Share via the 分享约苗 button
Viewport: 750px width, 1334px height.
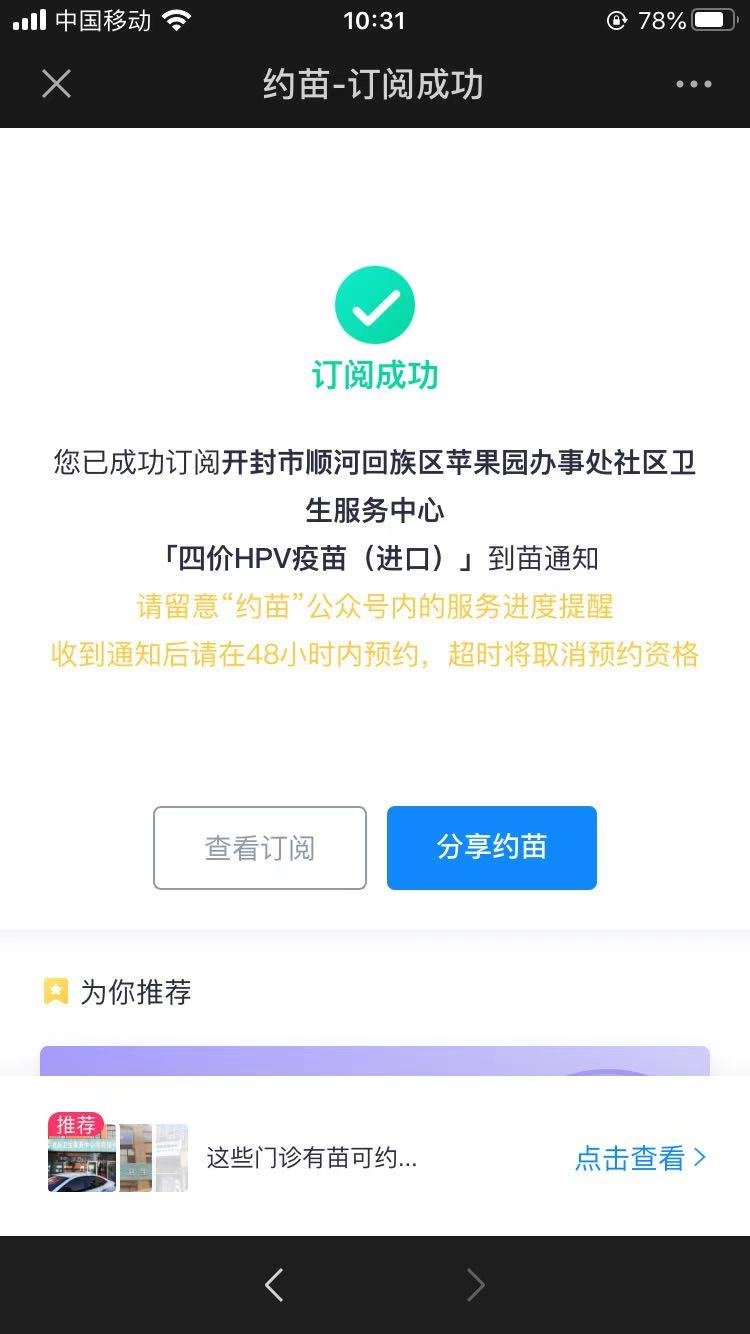[492, 848]
